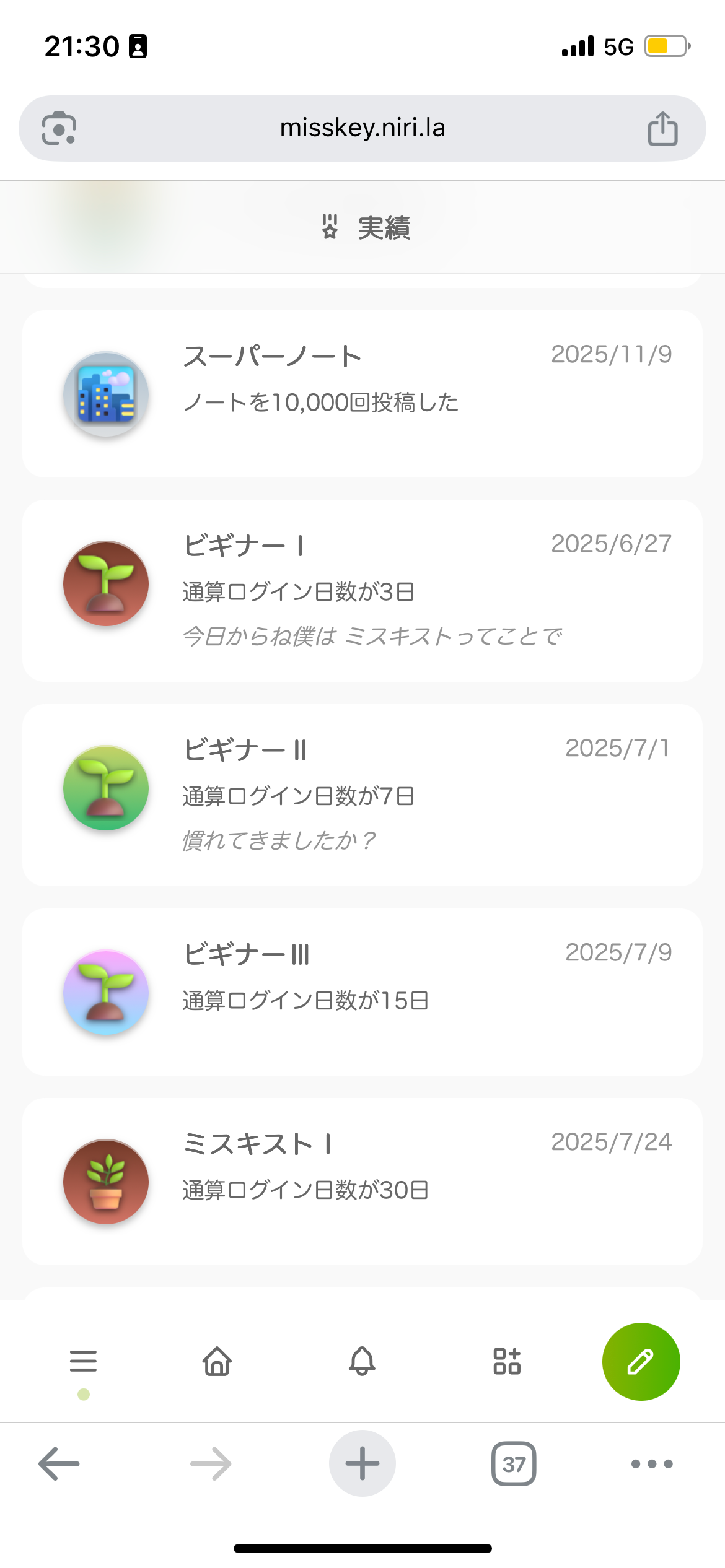Screen dimensions: 725x1568
Task: Open Misskey notifications via the bell icon
Action: (x=362, y=1361)
